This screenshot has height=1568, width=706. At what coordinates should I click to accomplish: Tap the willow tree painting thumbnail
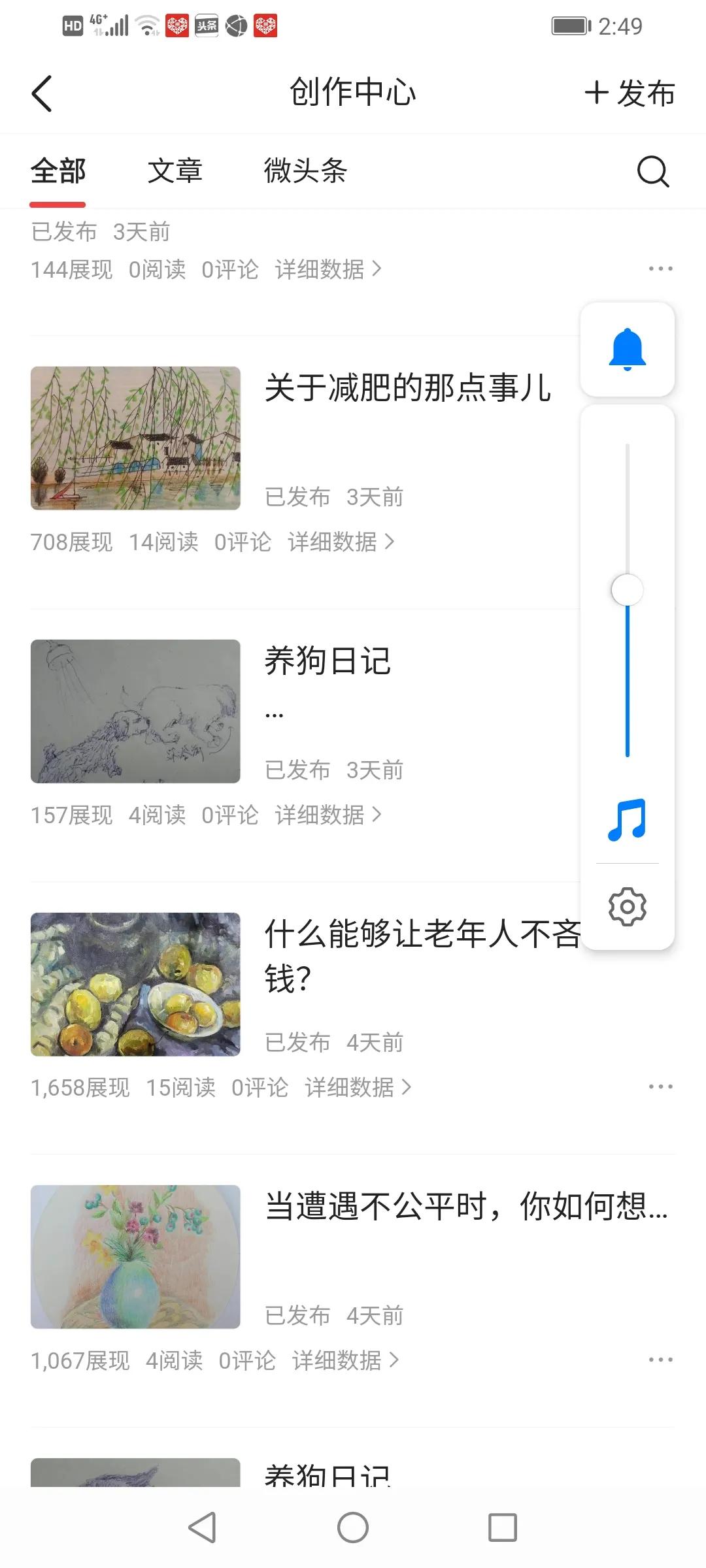click(x=135, y=439)
